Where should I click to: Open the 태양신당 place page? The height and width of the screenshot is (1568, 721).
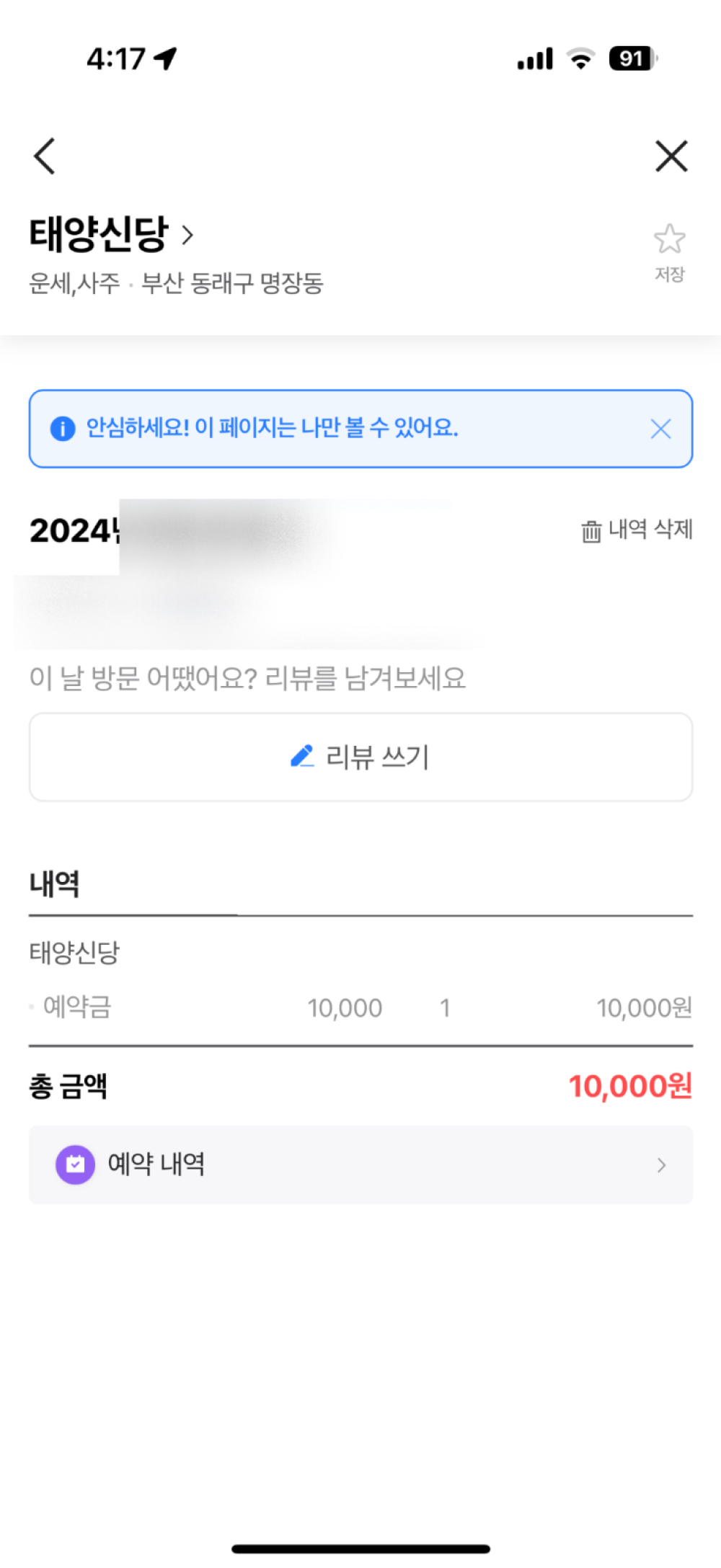(112, 234)
